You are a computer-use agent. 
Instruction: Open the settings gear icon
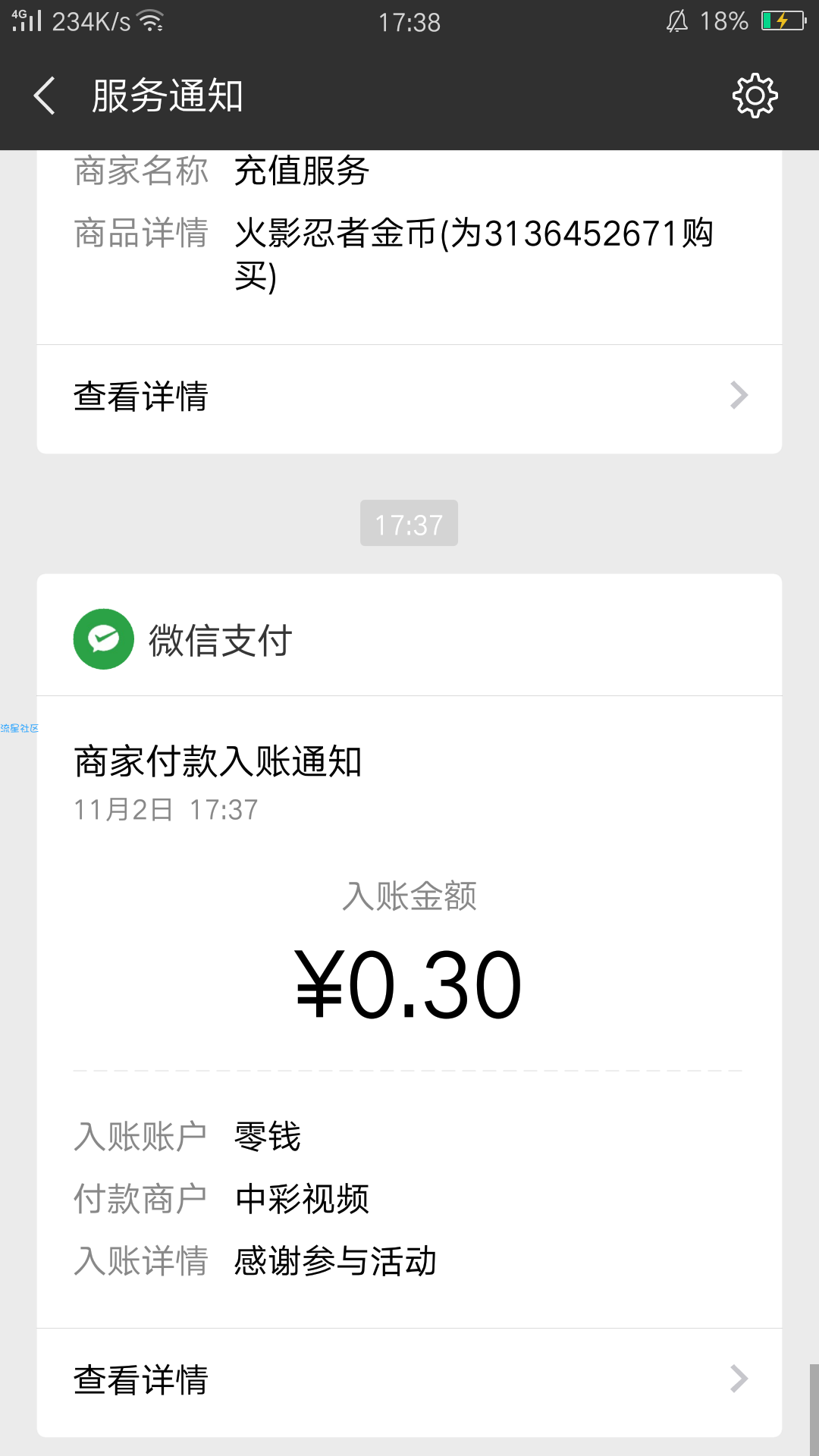tap(755, 96)
